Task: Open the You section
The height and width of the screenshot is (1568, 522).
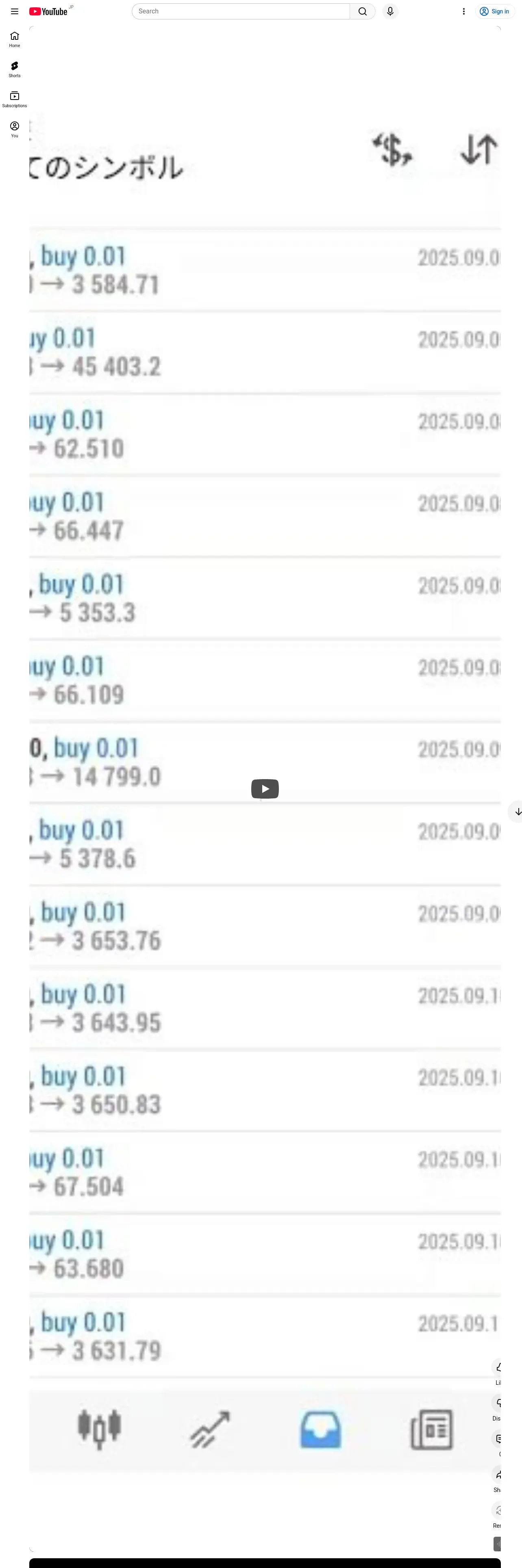Action: point(15,129)
